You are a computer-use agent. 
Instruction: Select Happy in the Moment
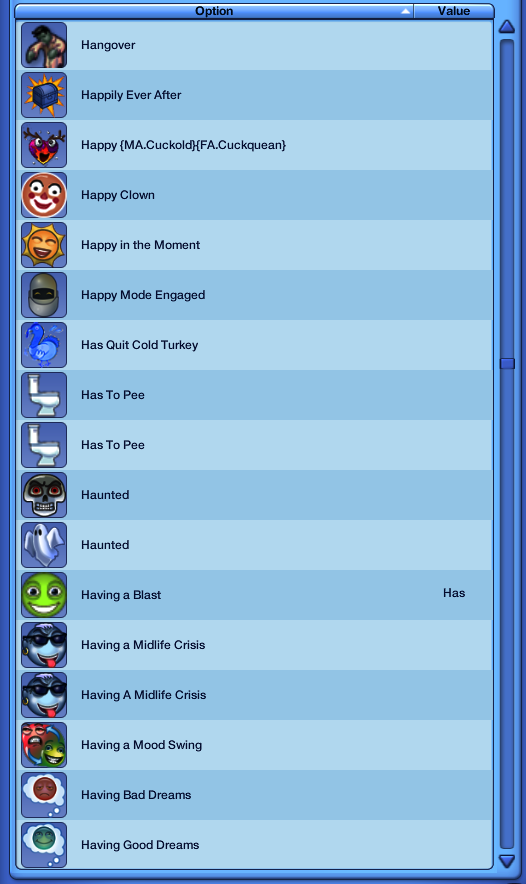(x=255, y=245)
